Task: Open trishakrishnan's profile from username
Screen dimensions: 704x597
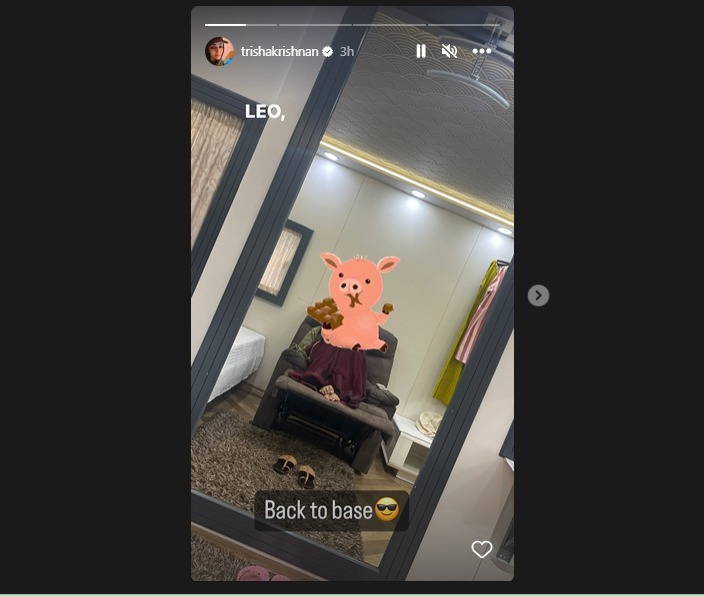Action: click(x=279, y=51)
